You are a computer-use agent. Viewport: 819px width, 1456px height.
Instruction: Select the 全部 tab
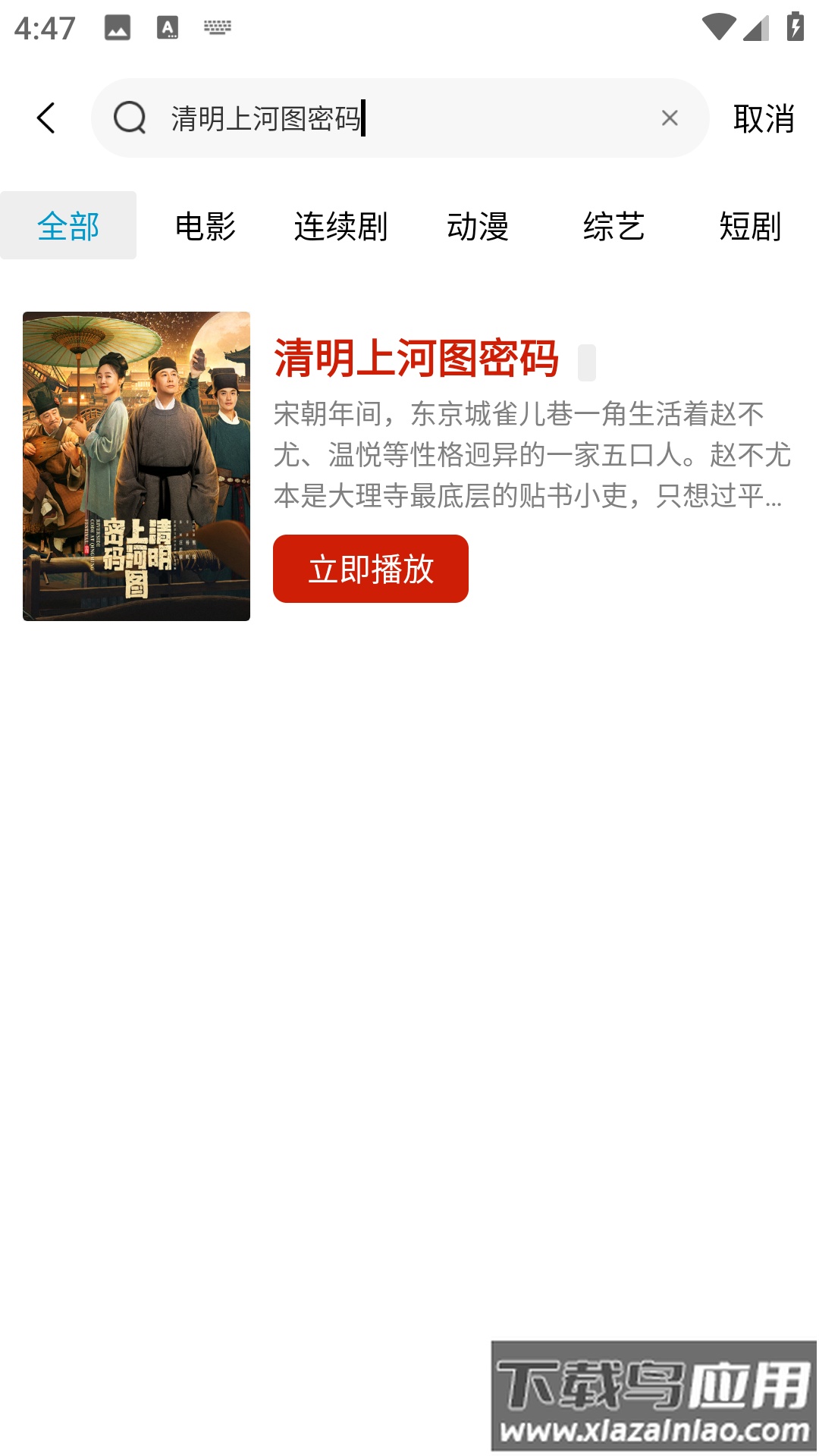tap(68, 226)
